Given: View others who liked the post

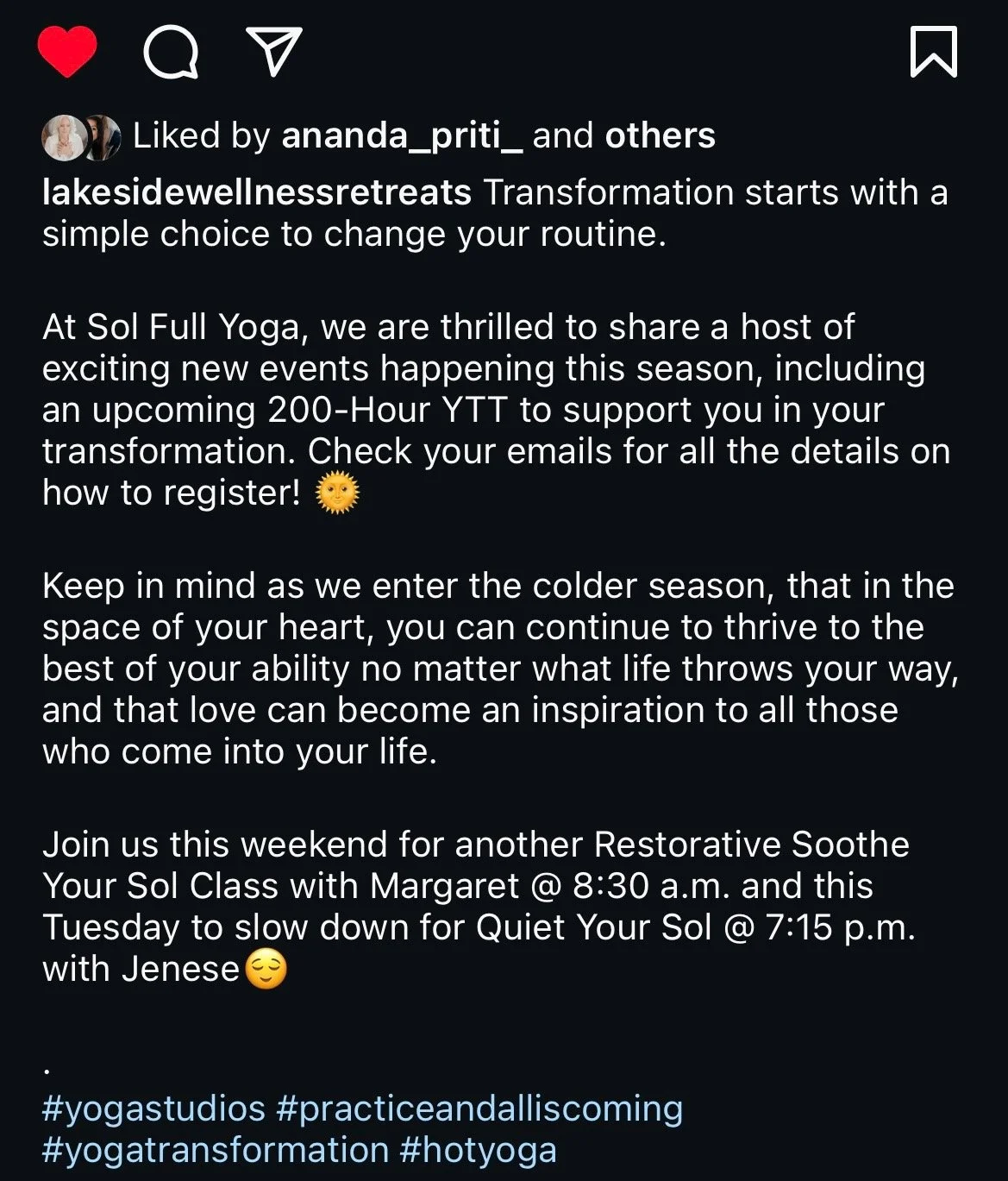Looking at the screenshot, I should [x=661, y=135].
